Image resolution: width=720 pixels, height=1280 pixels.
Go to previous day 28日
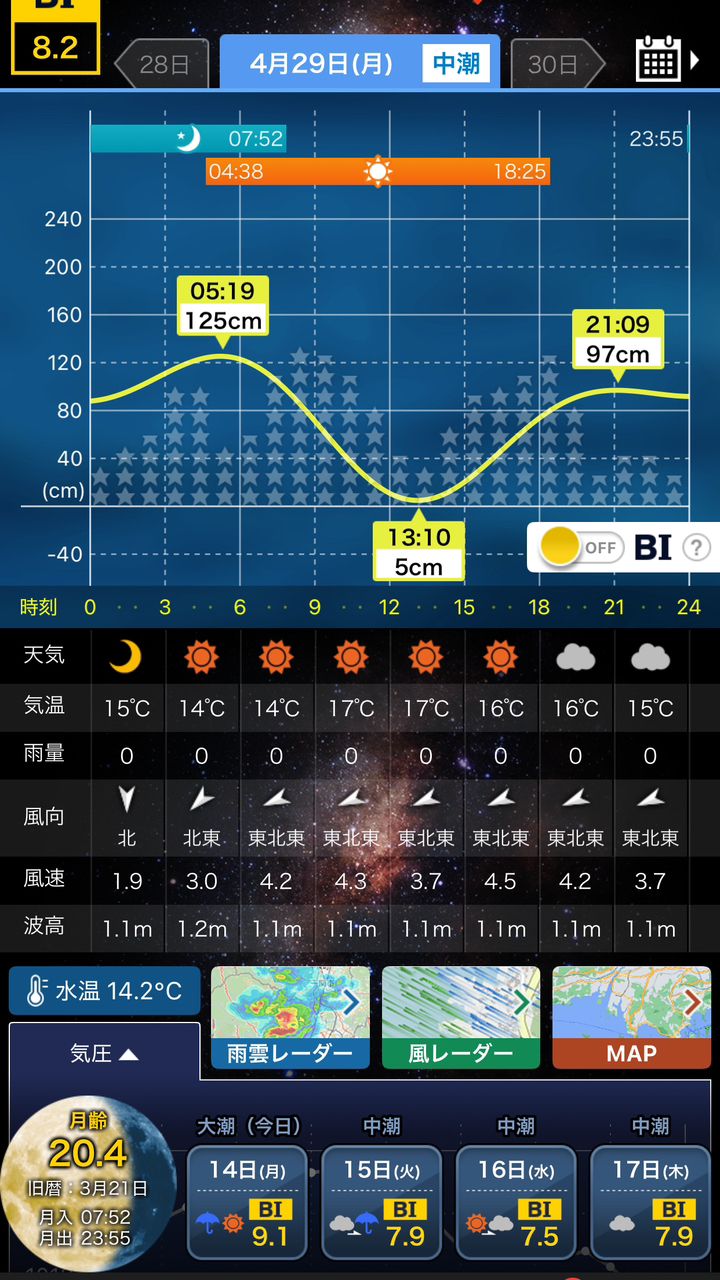(x=162, y=64)
